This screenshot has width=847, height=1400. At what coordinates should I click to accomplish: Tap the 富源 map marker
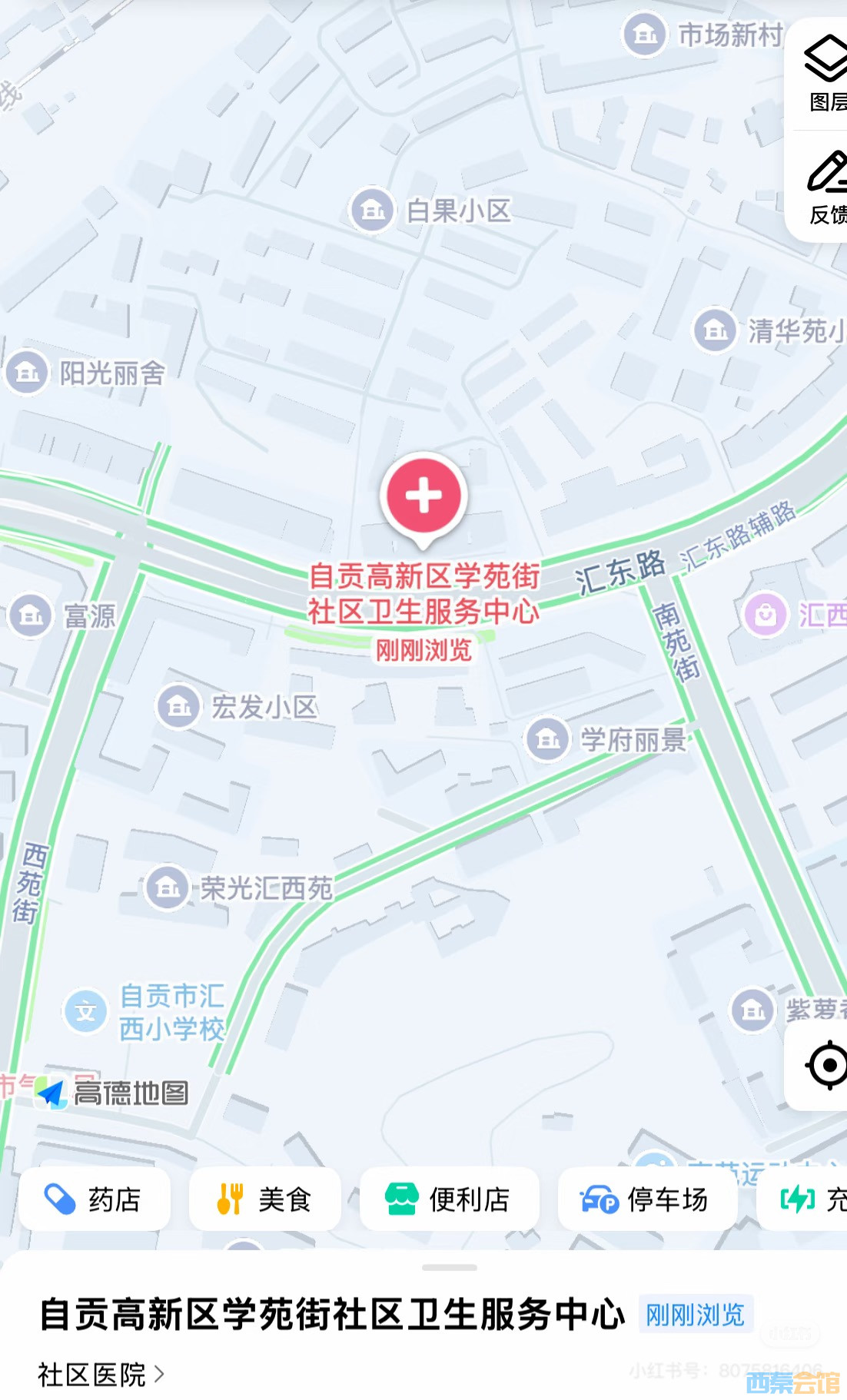pyautogui.click(x=31, y=615)
